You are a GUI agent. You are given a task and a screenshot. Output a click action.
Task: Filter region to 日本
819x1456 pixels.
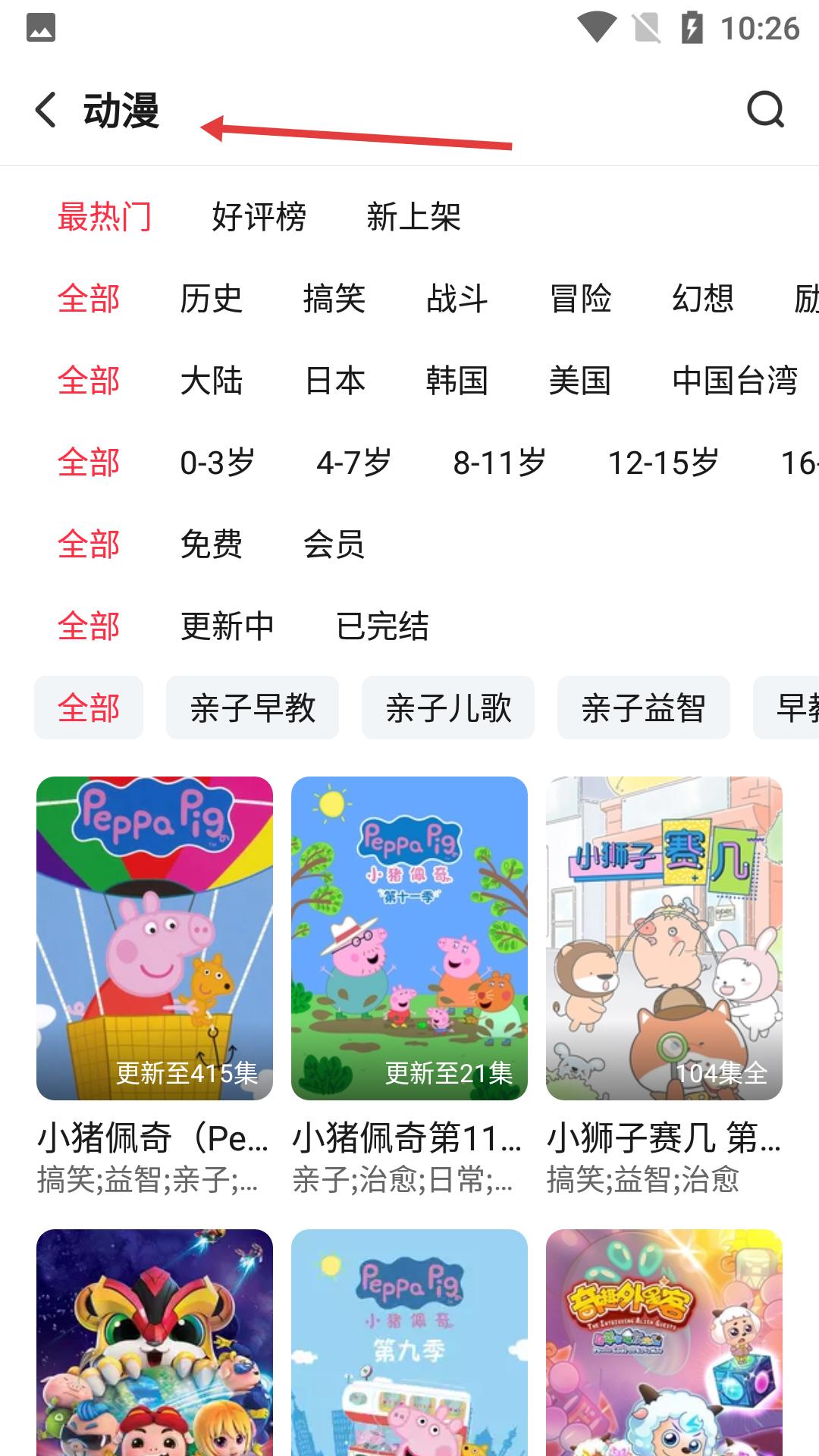pyautogui.click(x=334, y=381)
